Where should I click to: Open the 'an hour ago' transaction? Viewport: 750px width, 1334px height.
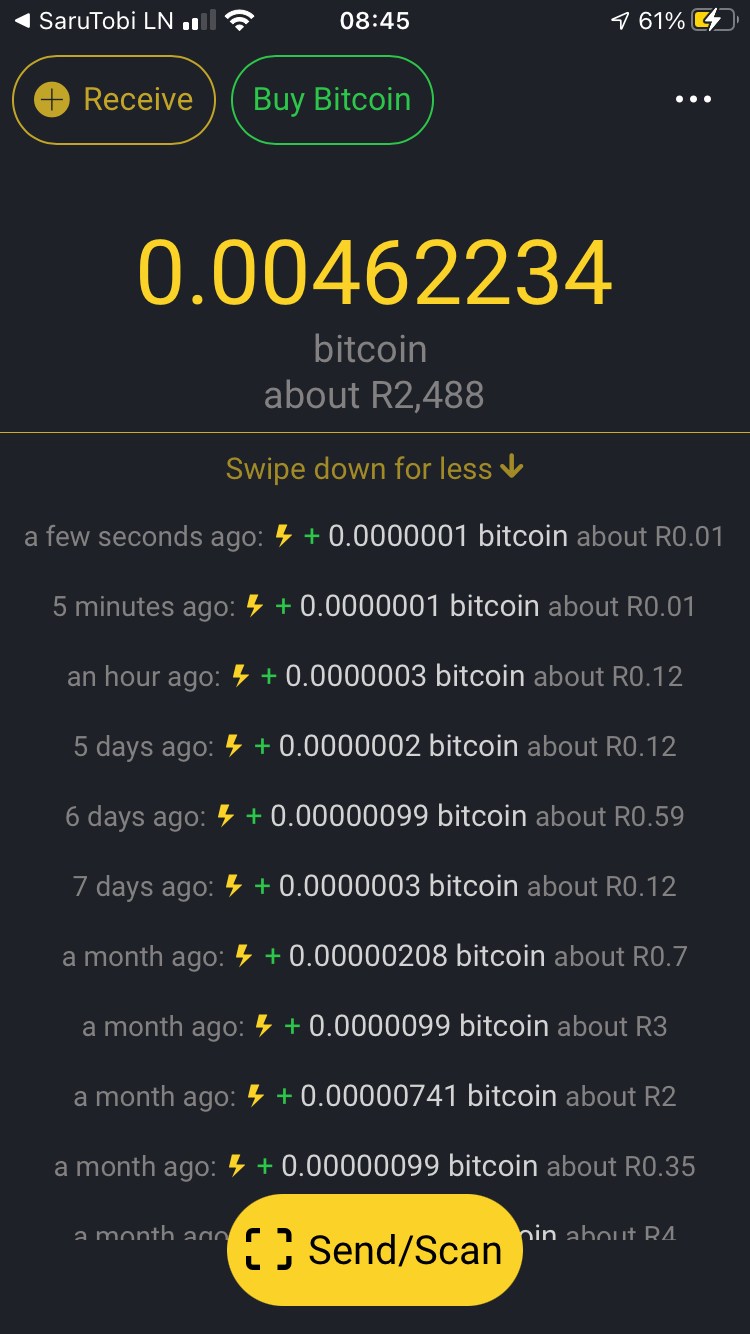374,677
